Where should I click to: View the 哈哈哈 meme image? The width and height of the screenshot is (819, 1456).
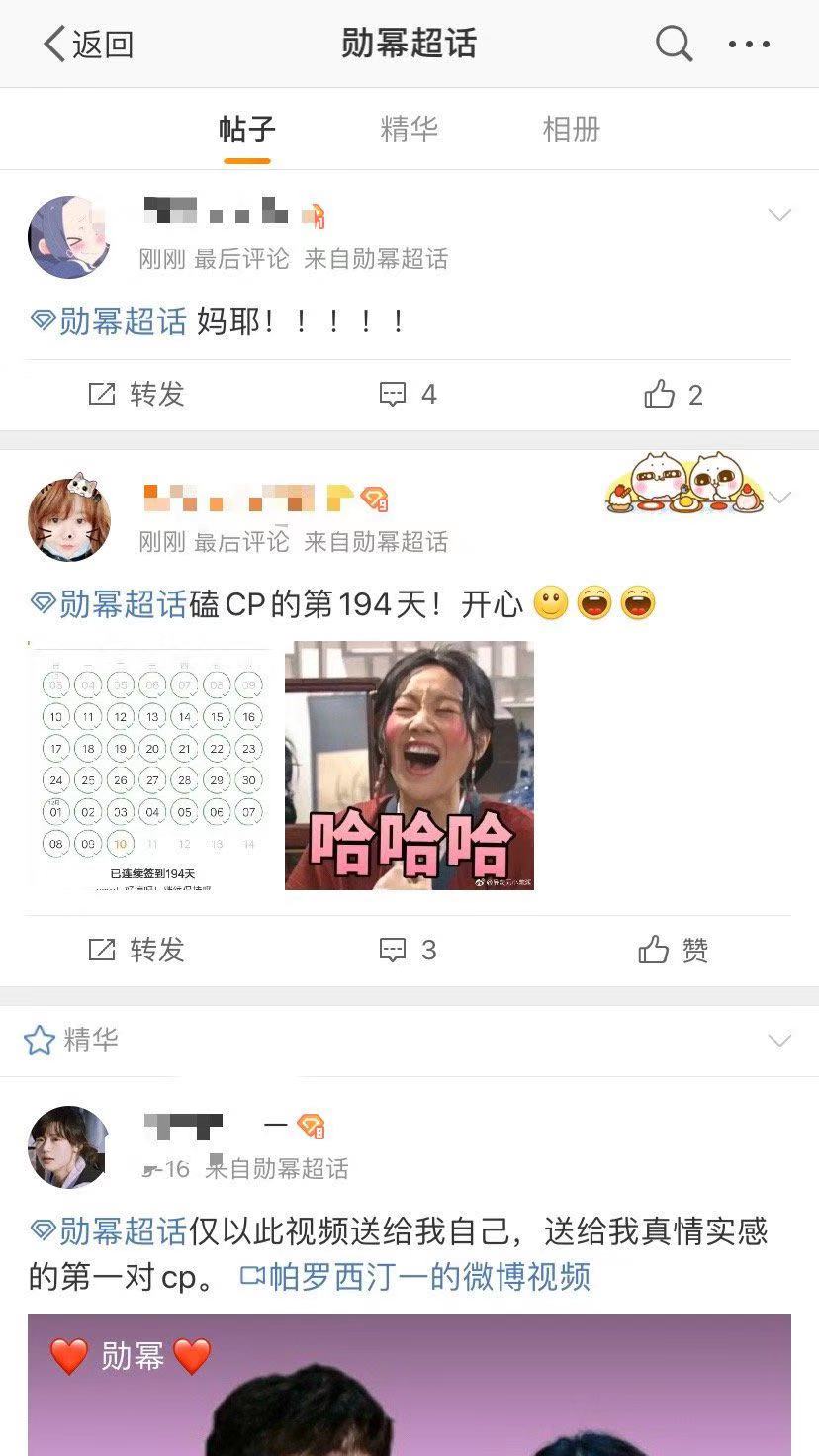coord(409,766)
